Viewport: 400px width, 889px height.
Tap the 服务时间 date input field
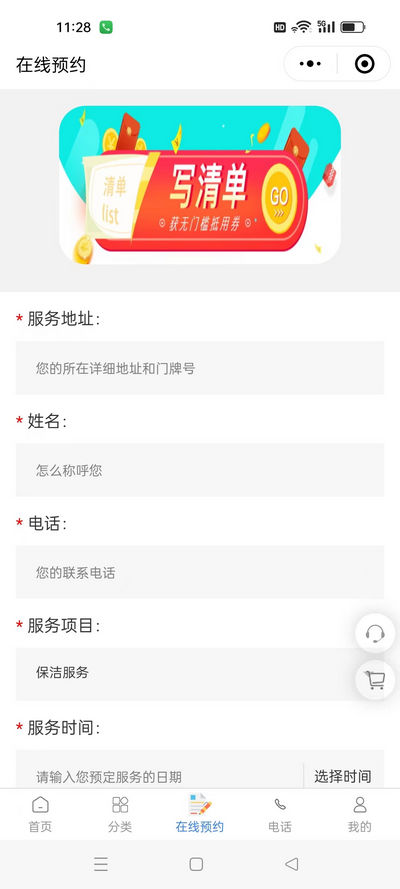pyautogui.click(x=160, y=770)
